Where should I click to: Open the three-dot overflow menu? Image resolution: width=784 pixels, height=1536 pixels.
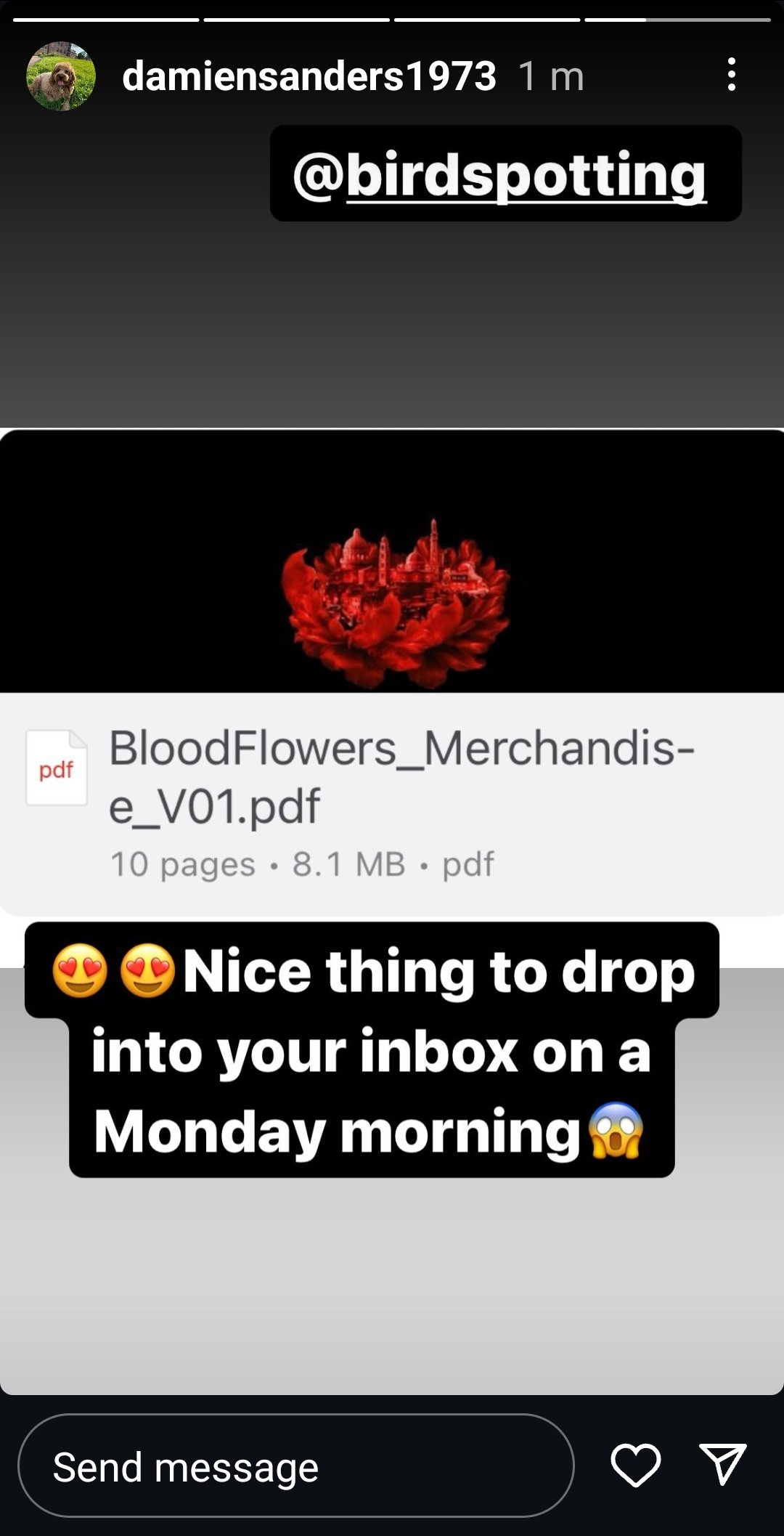pos(731,75)
